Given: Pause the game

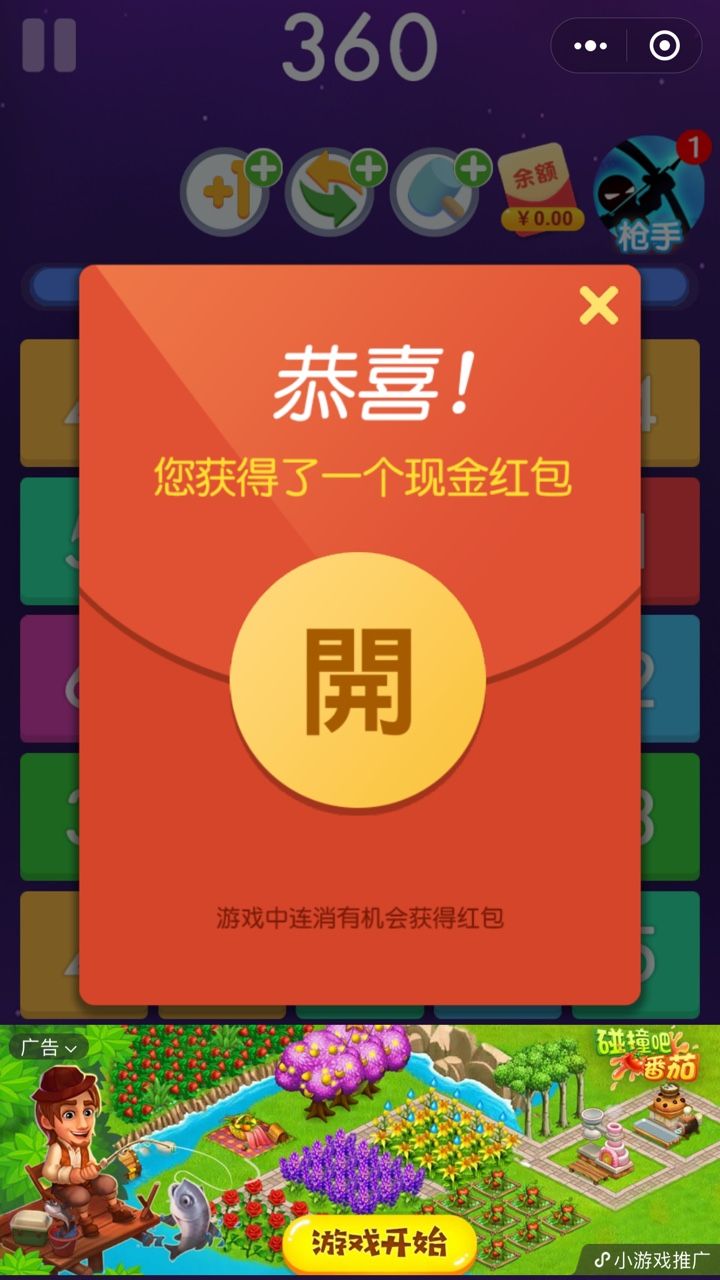Looking at the screenshot, I should pos(49,45).
